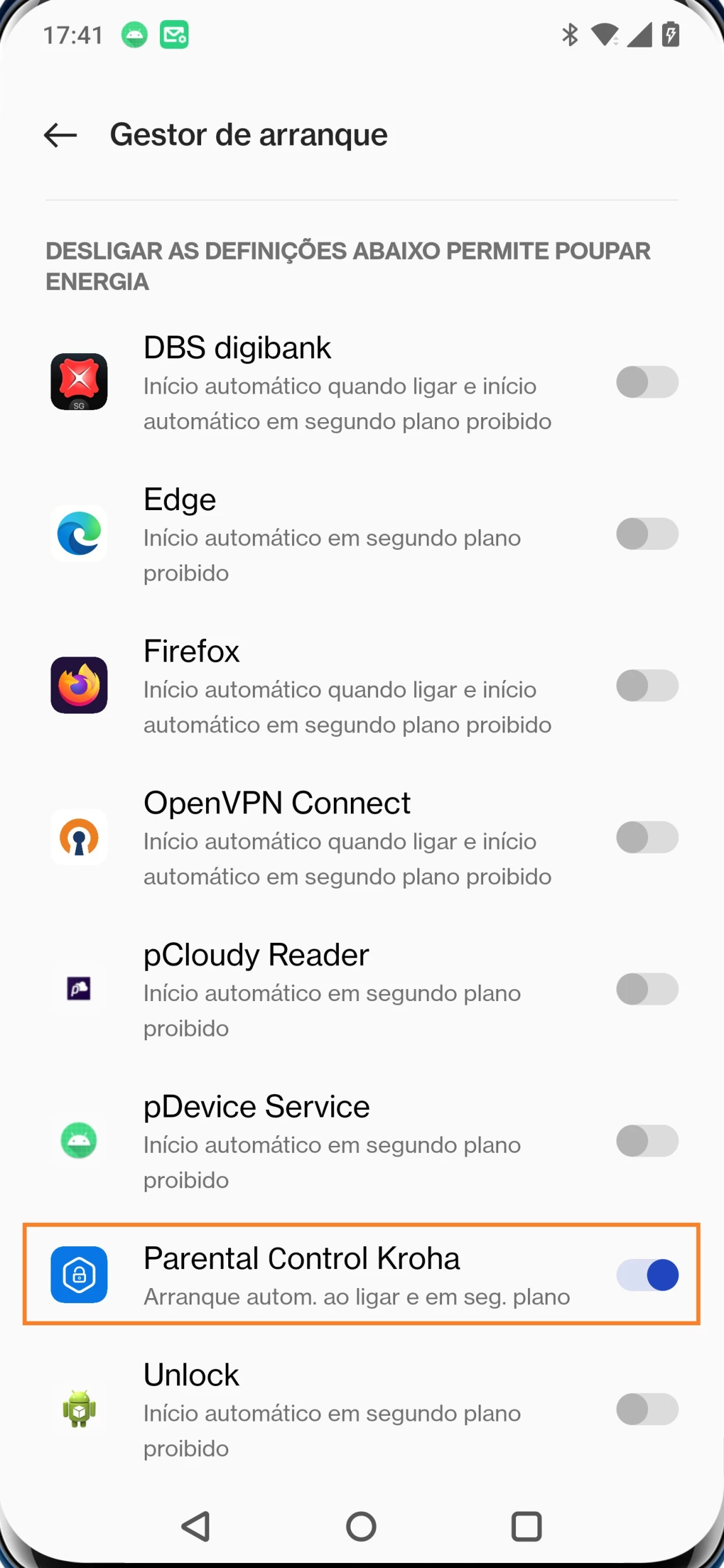724x1568 pixels.
Task: Switch on pDevice Service auto-start
Action: click(647, 1140)
